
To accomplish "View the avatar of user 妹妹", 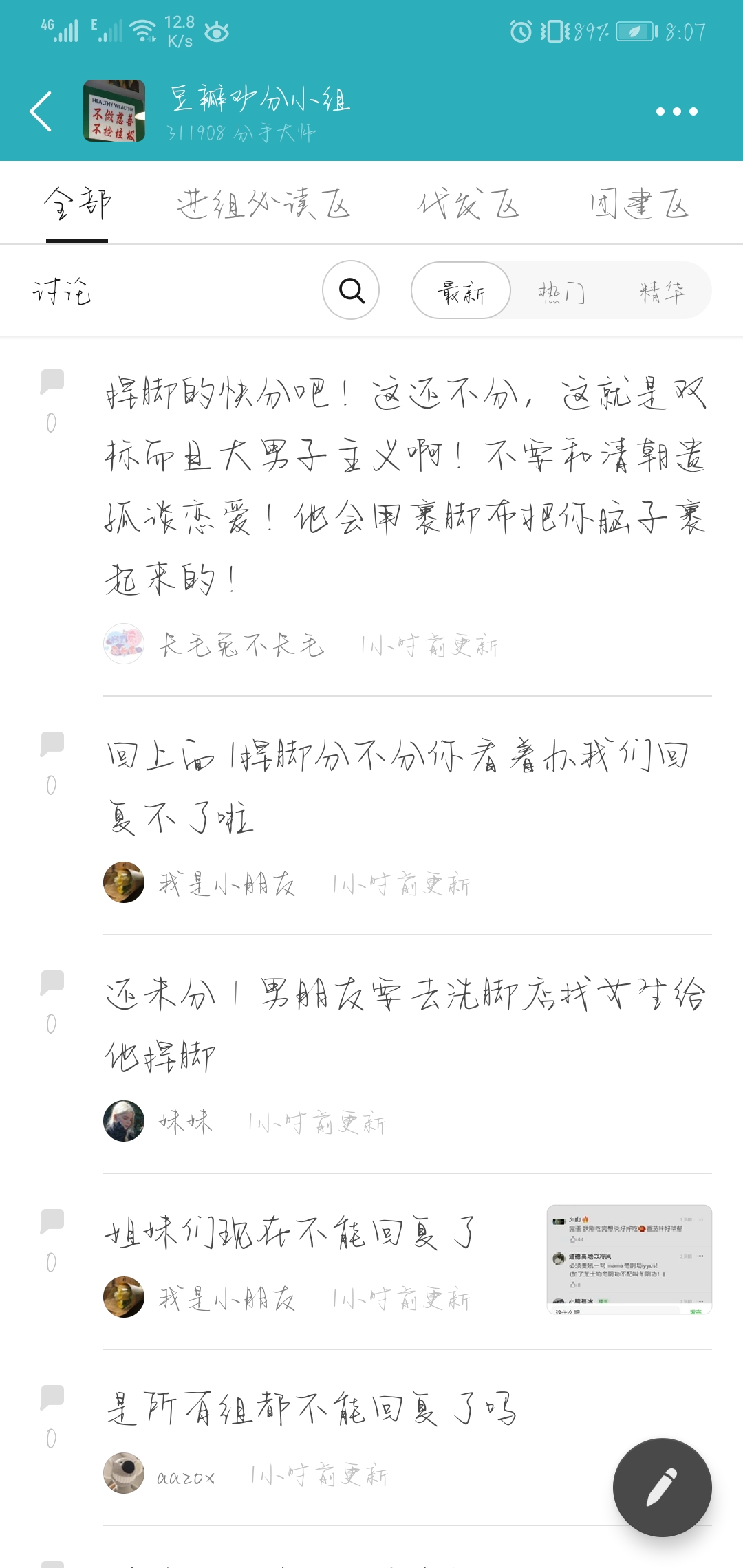I will click(x=124, y=1121).
